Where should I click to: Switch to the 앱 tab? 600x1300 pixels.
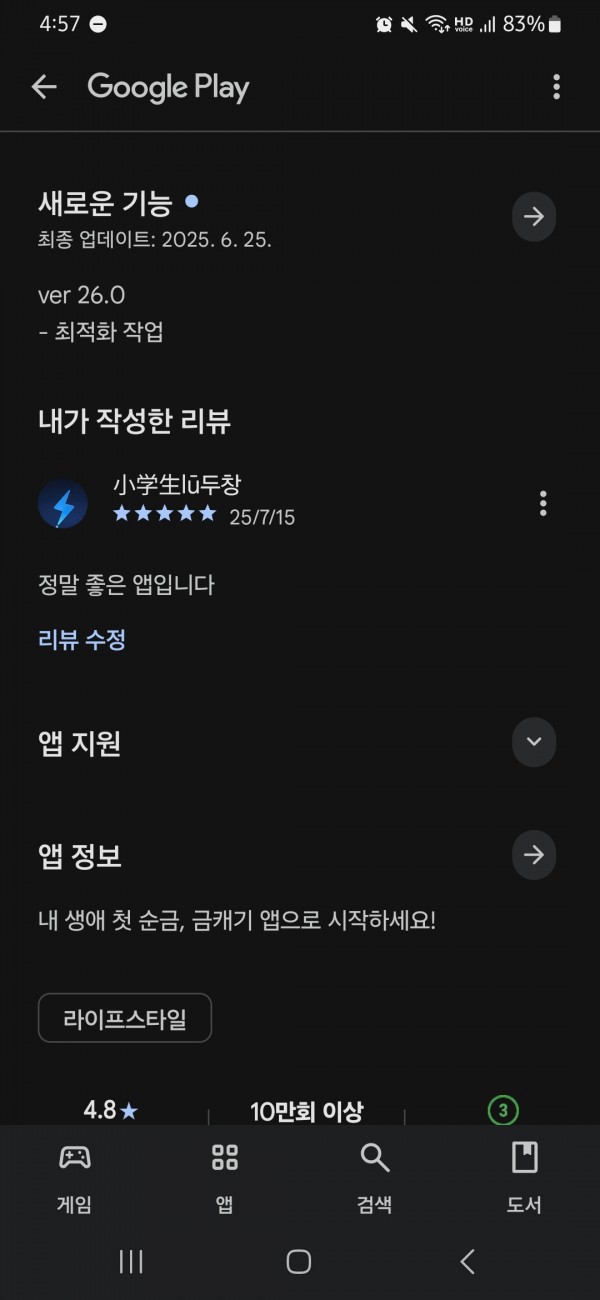[x=225, y=1178]
